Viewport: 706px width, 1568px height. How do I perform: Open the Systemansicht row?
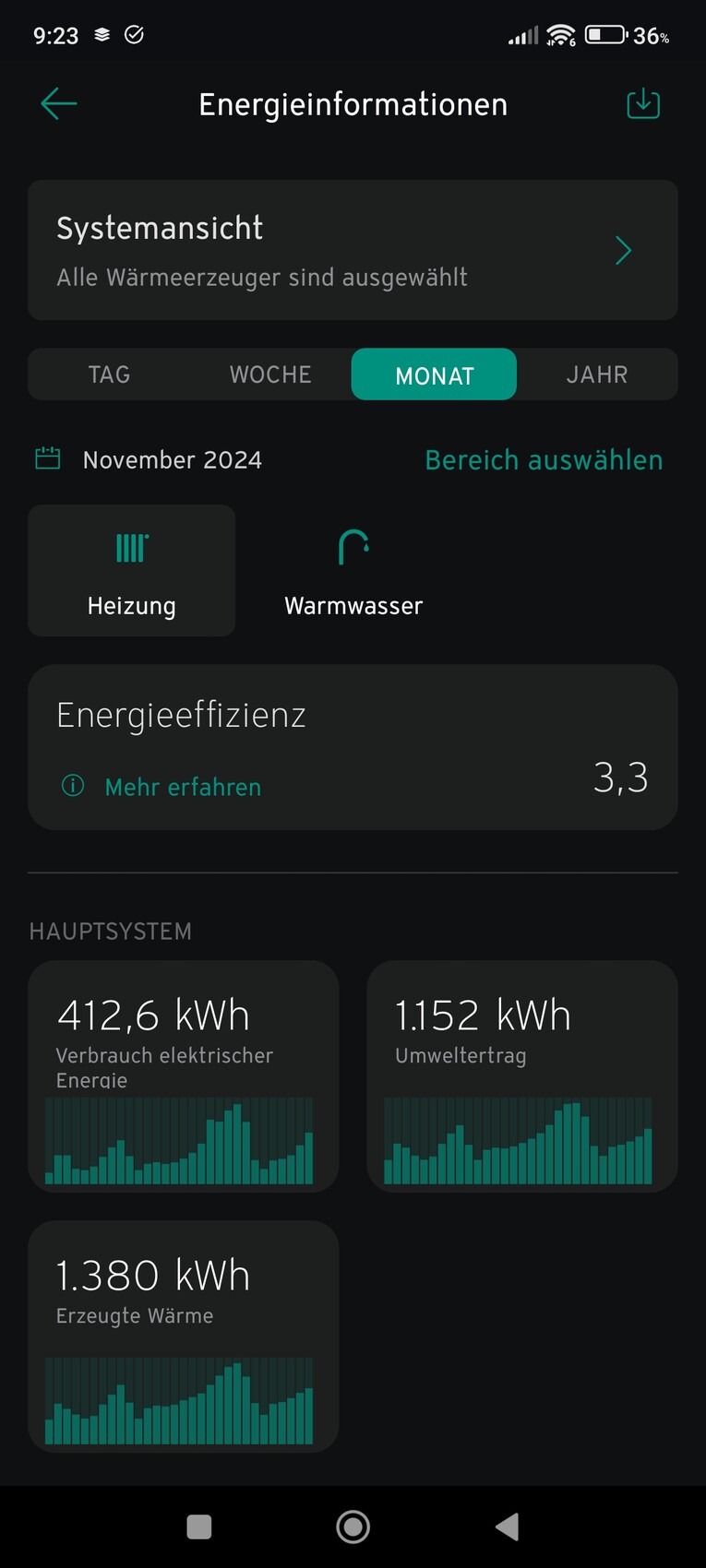353,250
